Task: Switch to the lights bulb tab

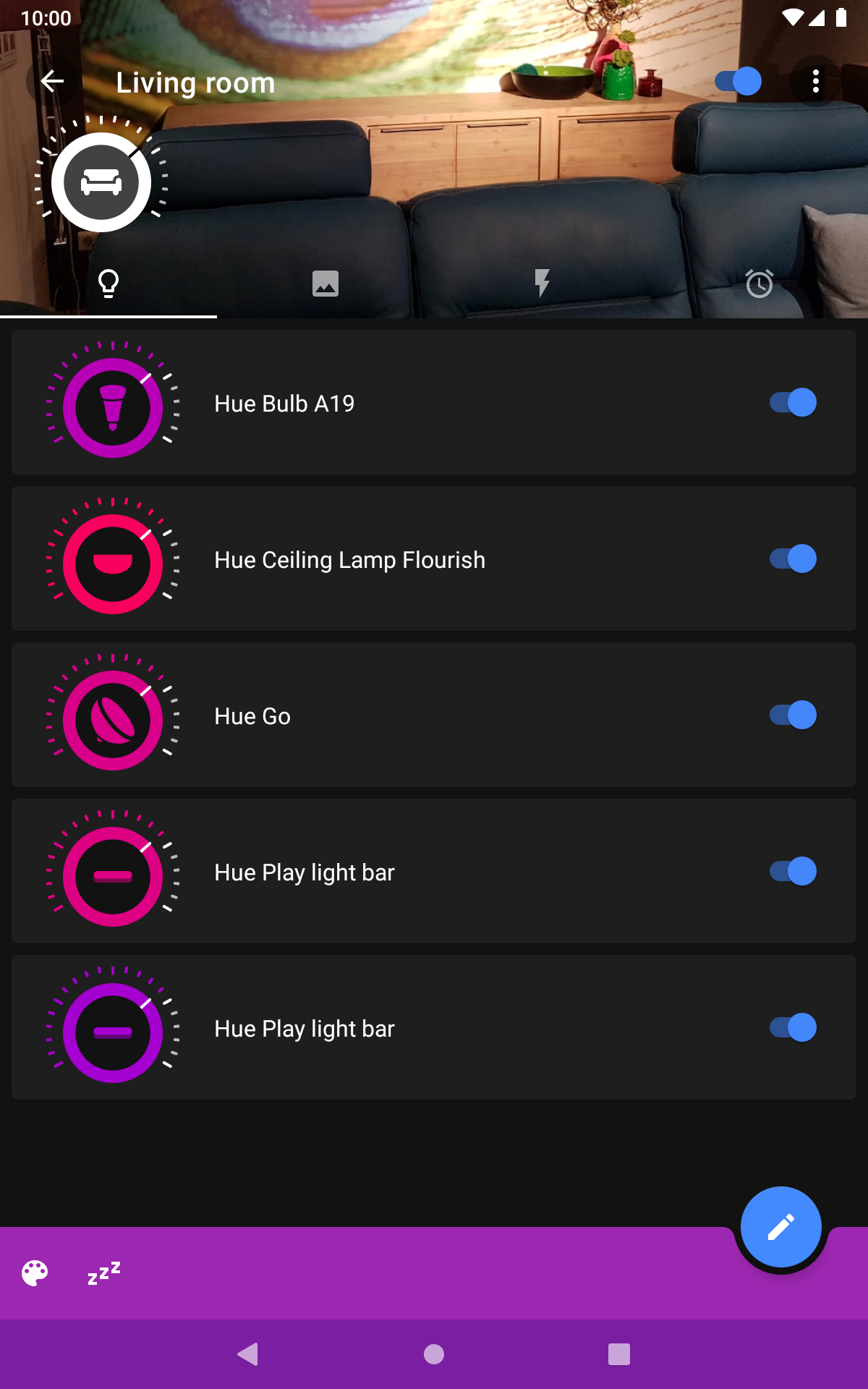Action: coord(109,284)
